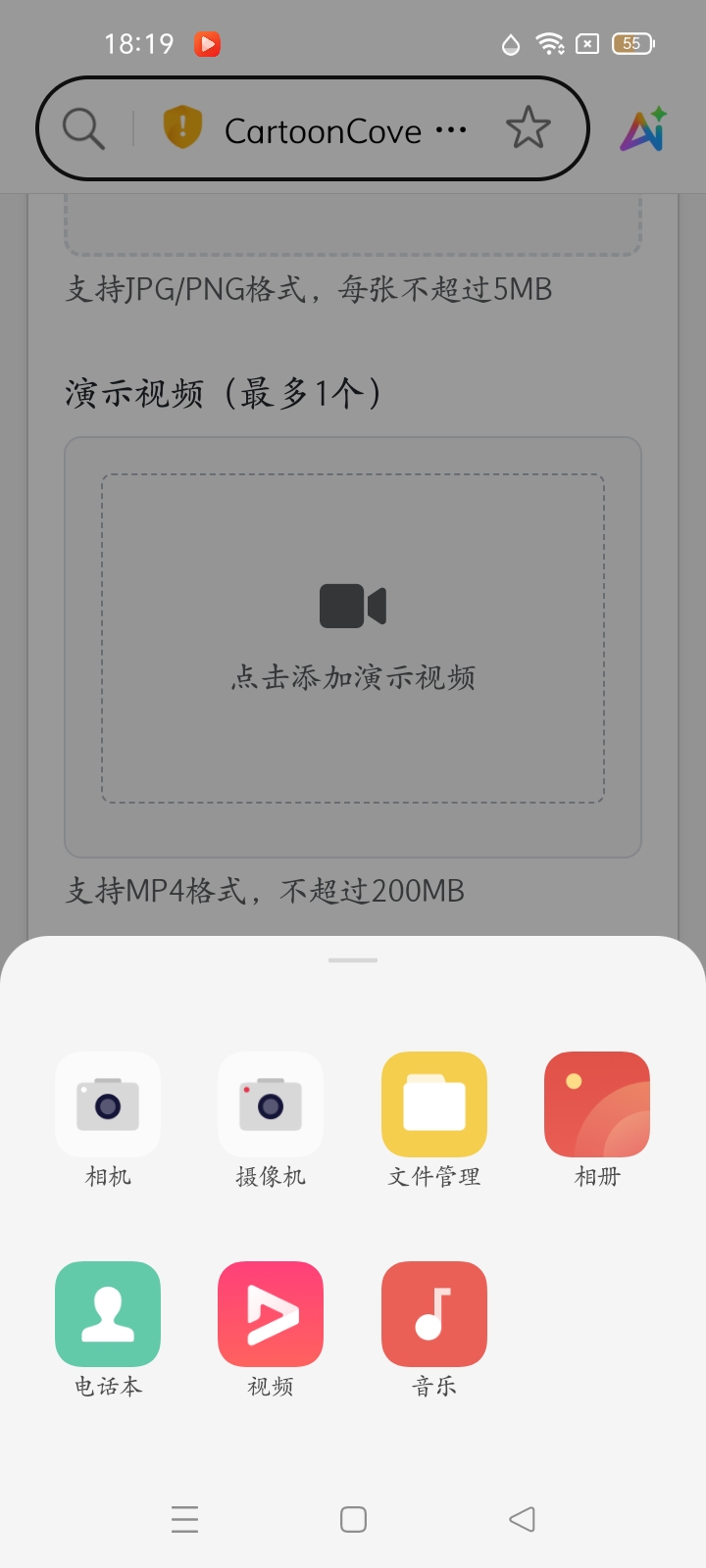Screen dimensions: 706x1568
Task: Bookmark this page with the star
Action: 528,128
